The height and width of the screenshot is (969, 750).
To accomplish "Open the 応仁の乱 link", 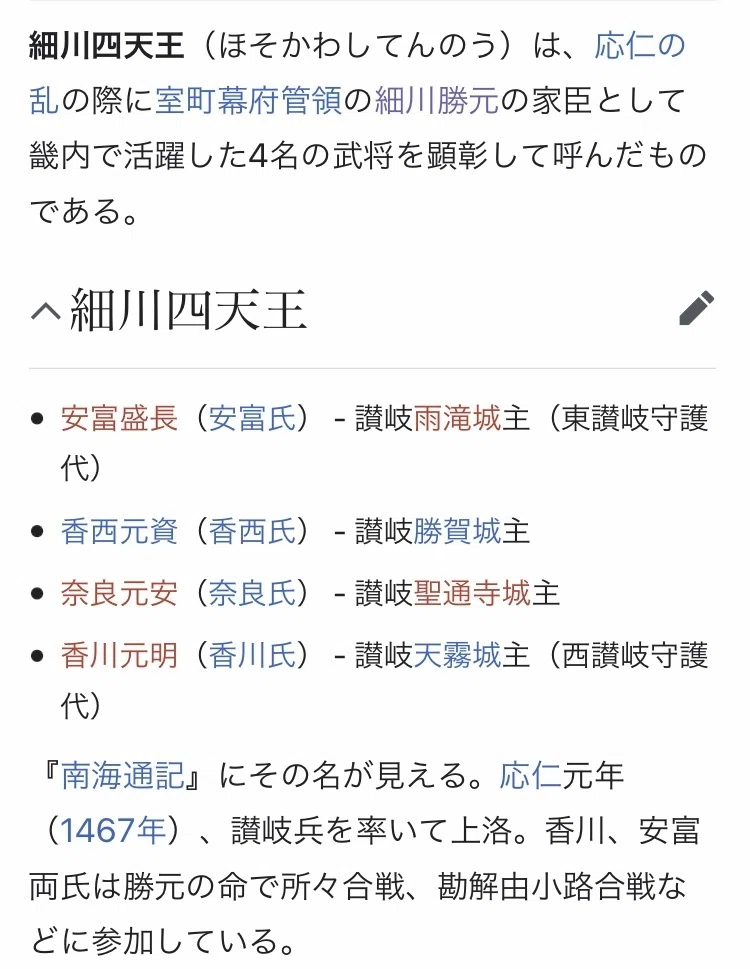I will tap(639, 46).
